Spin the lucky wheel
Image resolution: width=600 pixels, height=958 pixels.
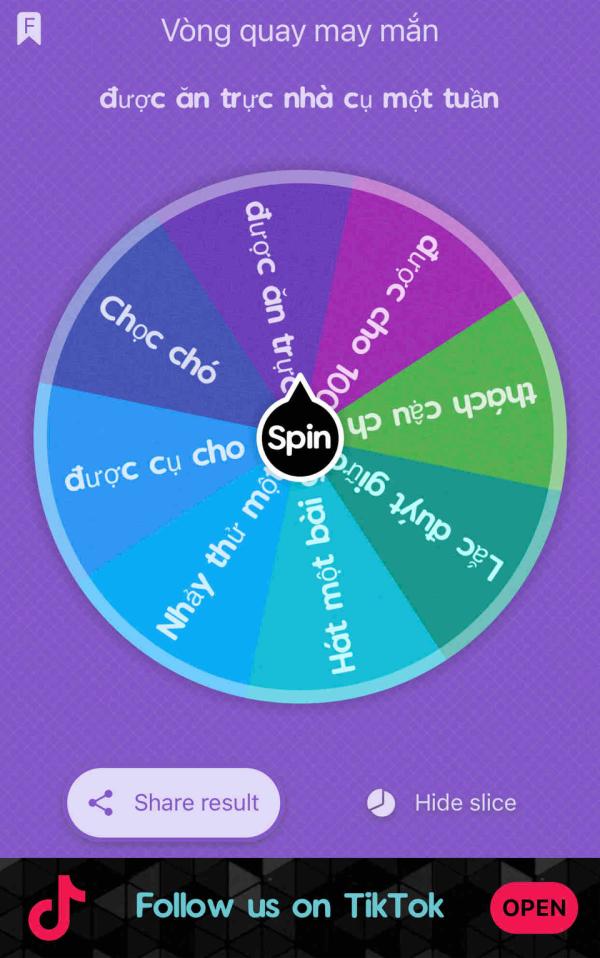coord(299,438)
